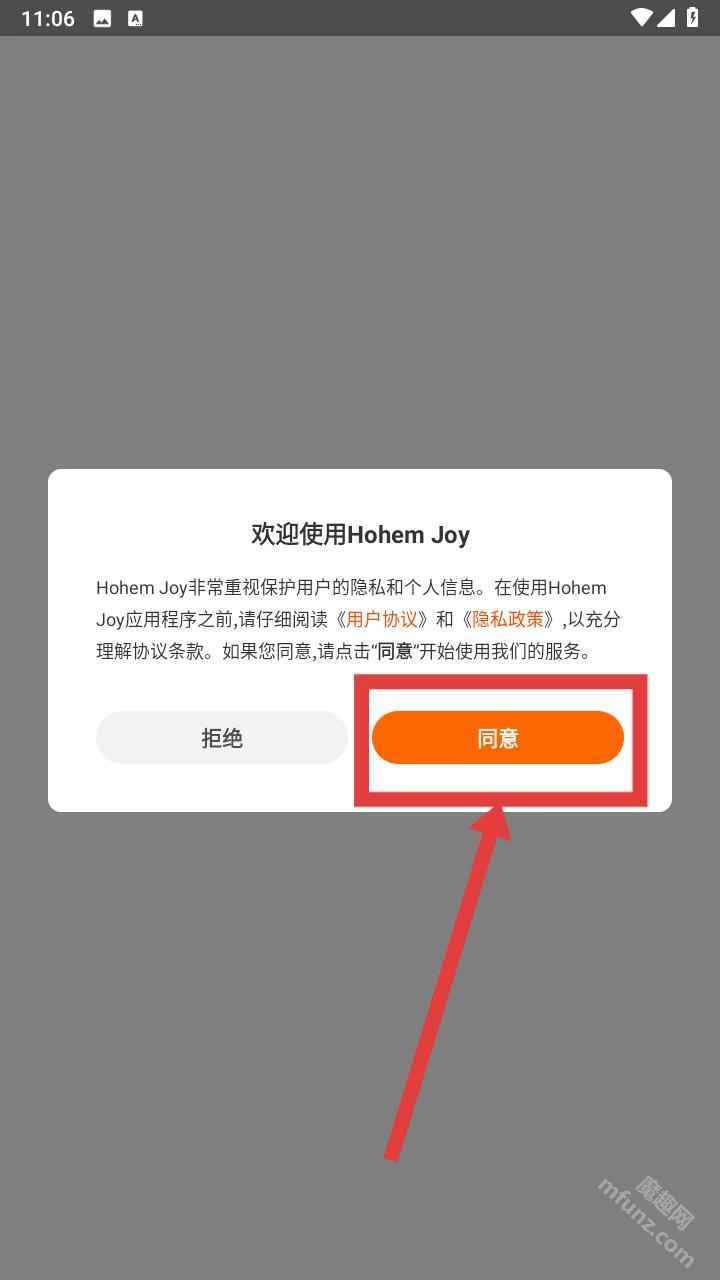Tap the 拒绝 (Decline) button
The width and height of the screenshot is (720, 1280).
(222, 737)
